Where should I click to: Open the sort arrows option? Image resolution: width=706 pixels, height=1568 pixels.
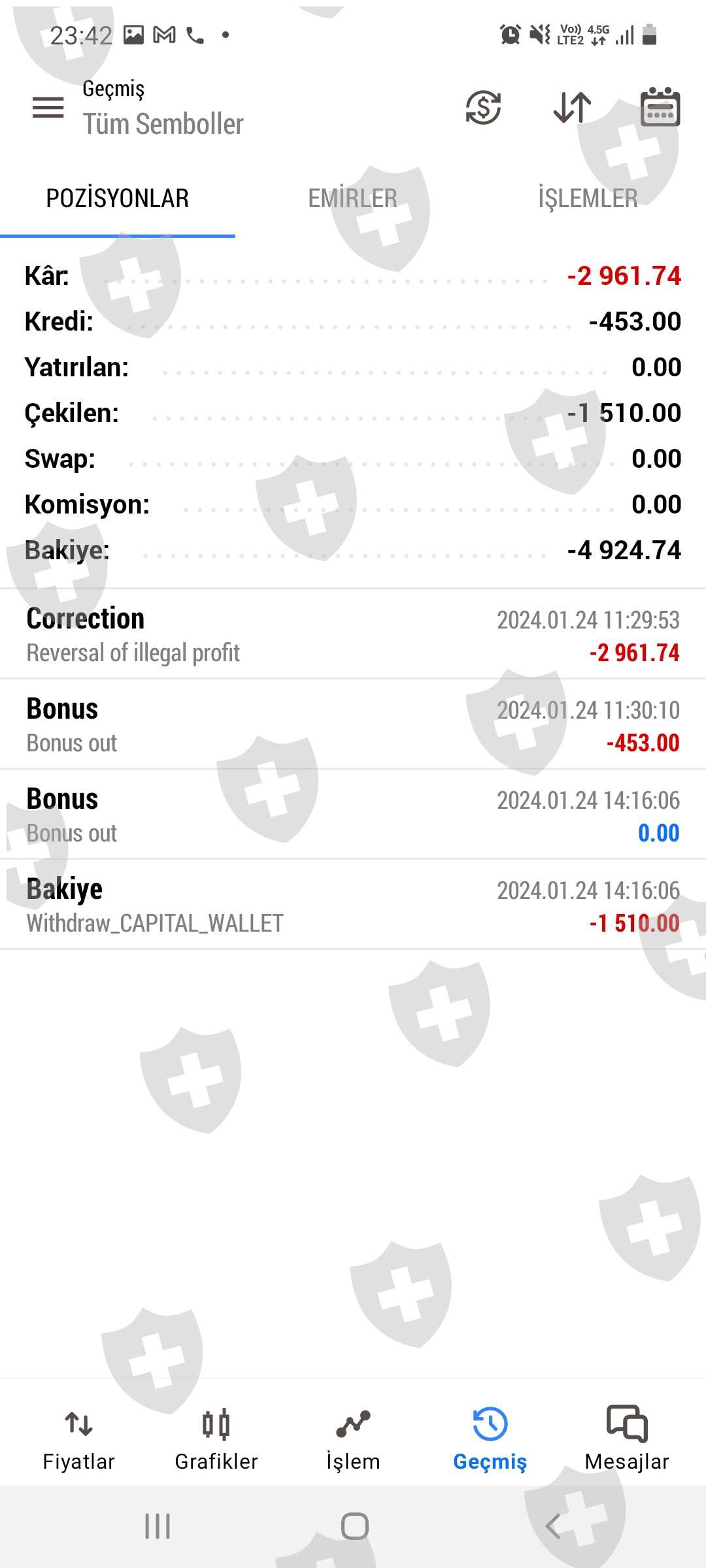572,107
